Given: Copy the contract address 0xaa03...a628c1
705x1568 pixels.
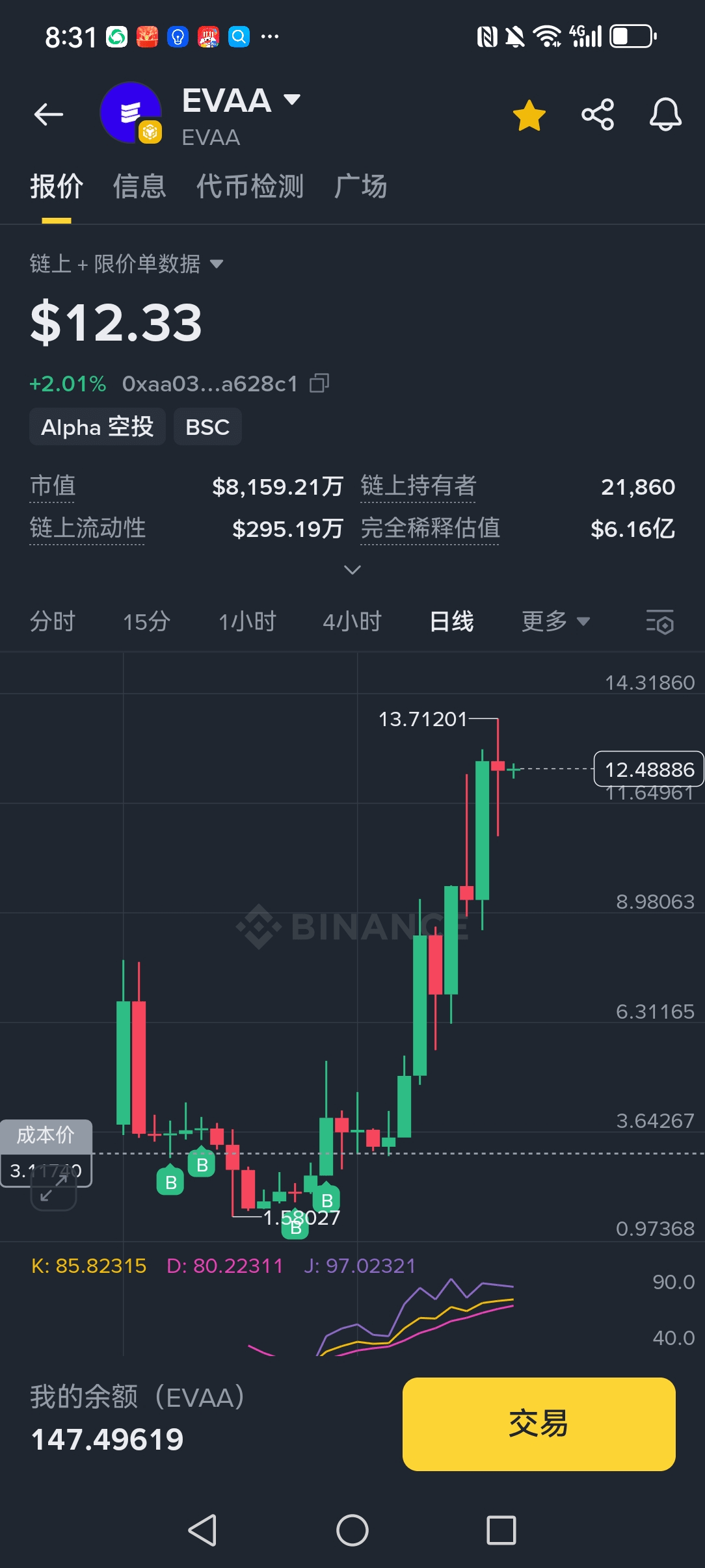Looking at the screenshot, I should pos(319,384).
